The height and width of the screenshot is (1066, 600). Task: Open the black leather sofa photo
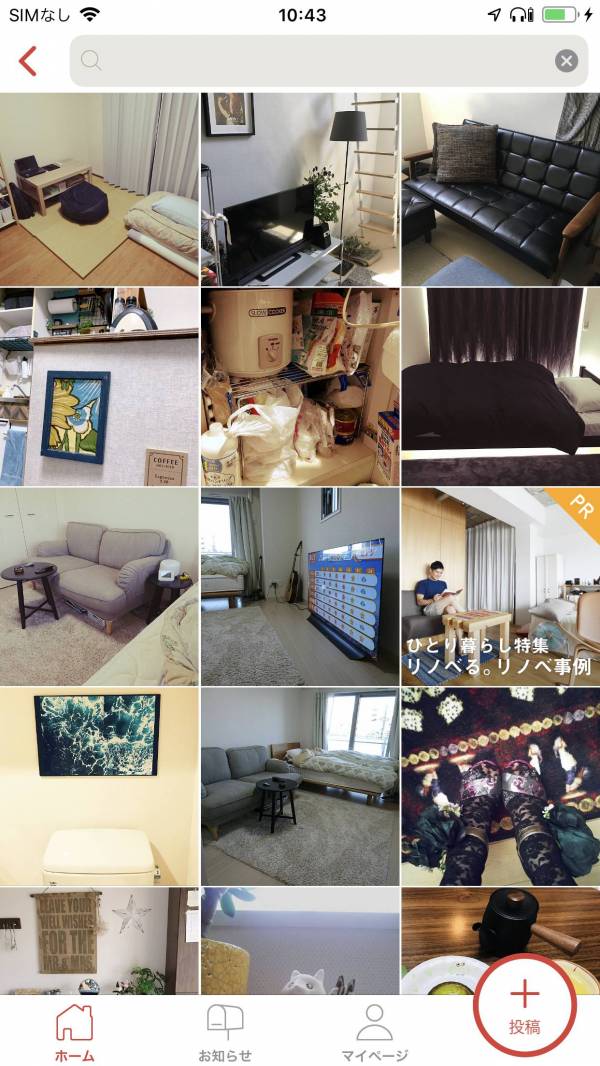tap(500, 189)
